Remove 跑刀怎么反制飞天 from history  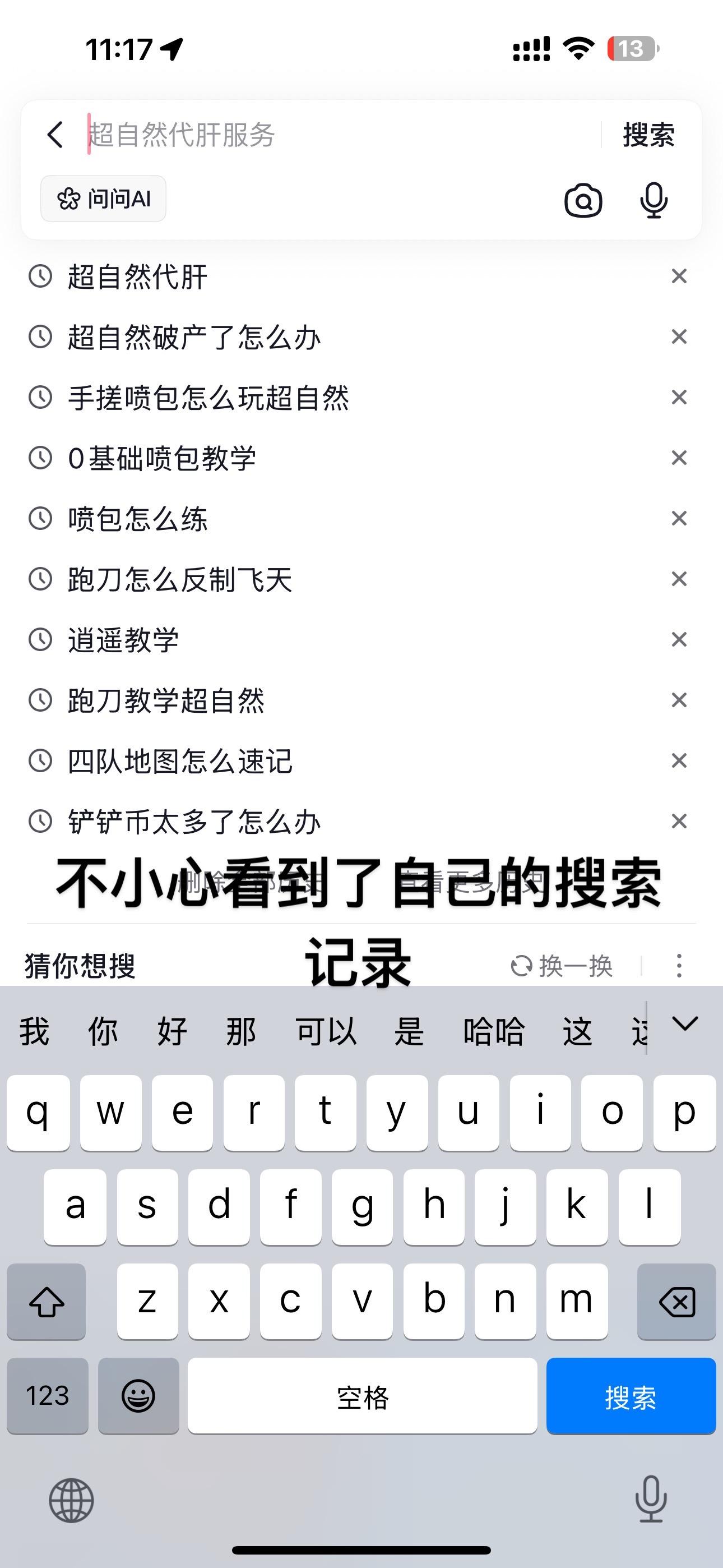pos(679,579)
